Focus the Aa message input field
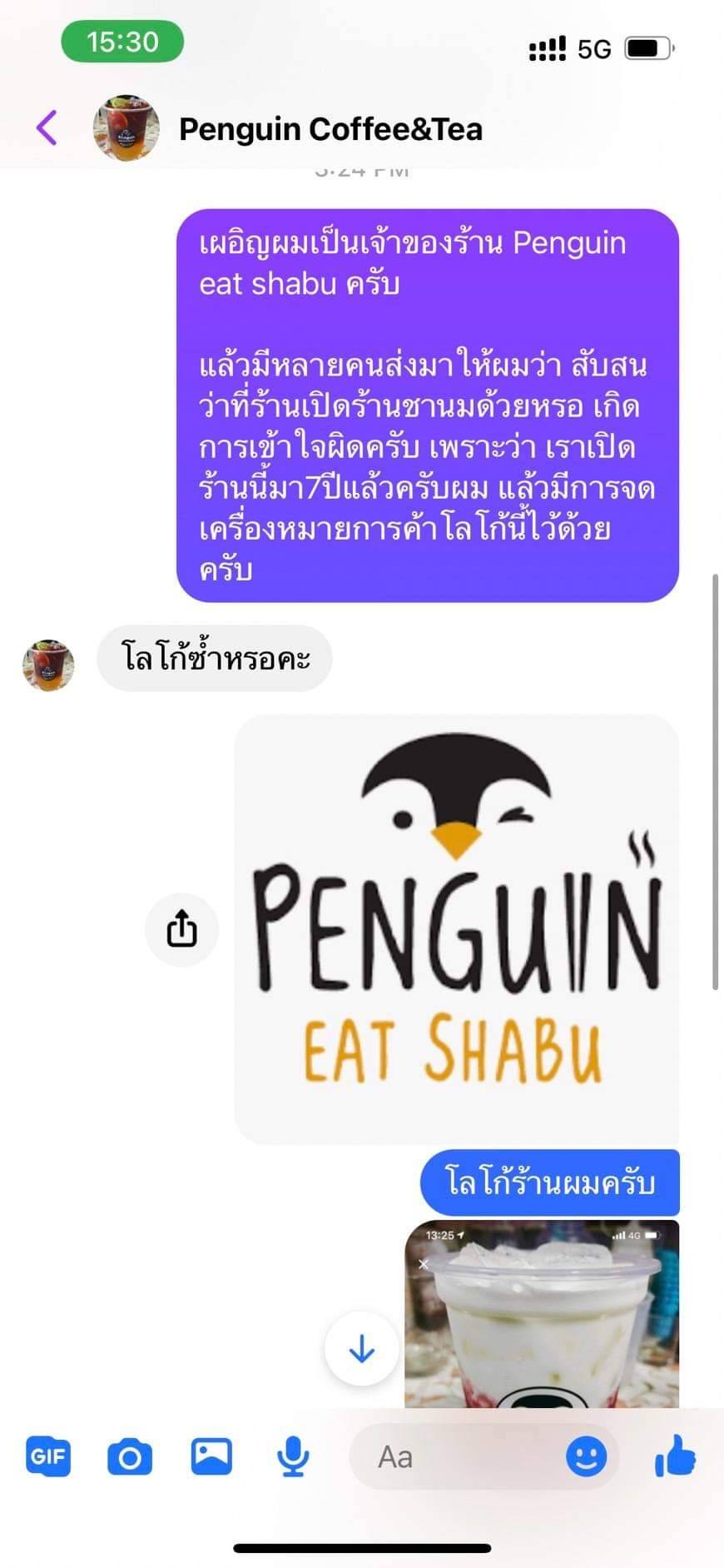Screen dimensions: 724x1568 (458, 1457)
